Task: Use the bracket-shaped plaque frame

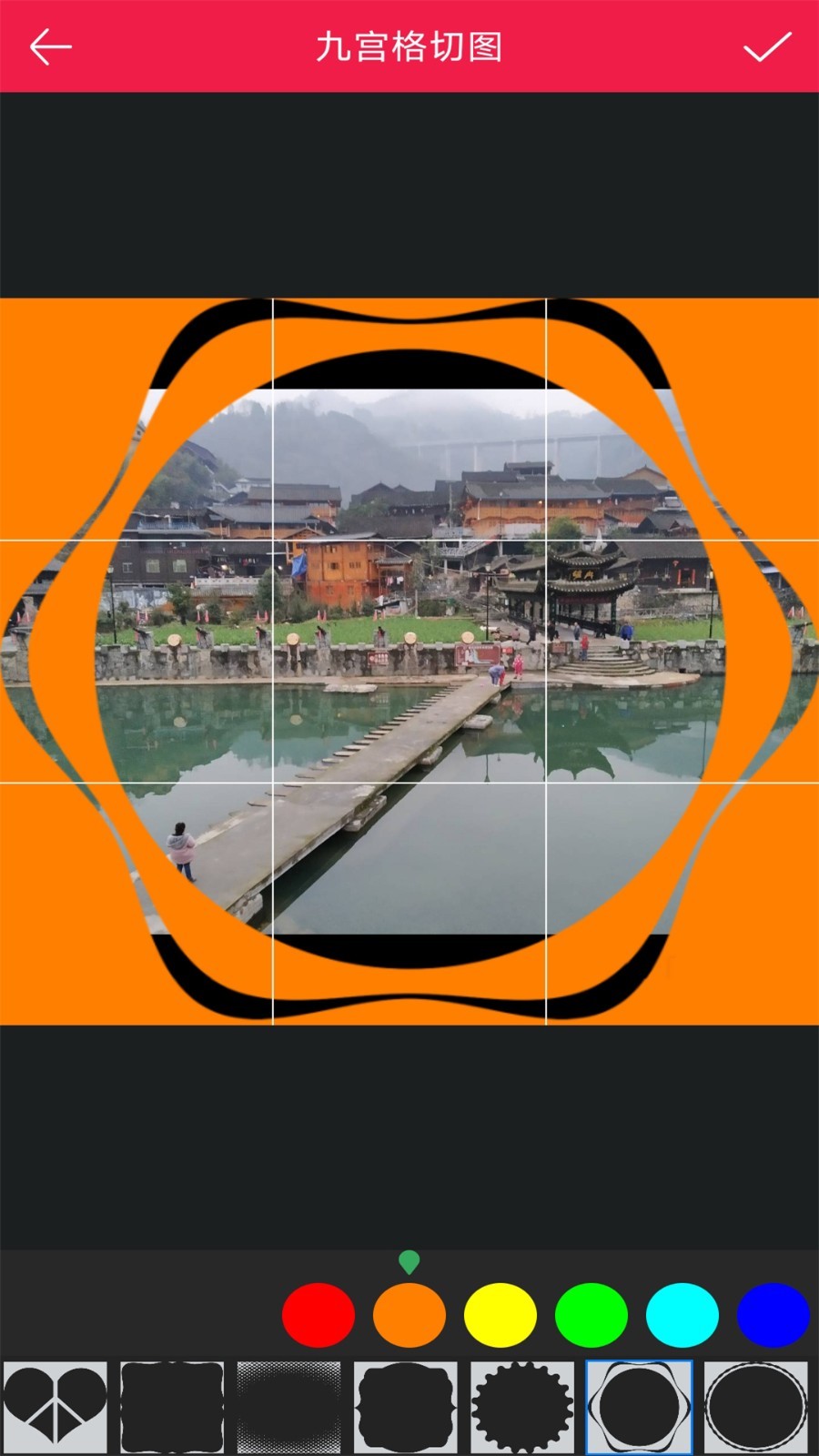Action: click(405, 1407)
